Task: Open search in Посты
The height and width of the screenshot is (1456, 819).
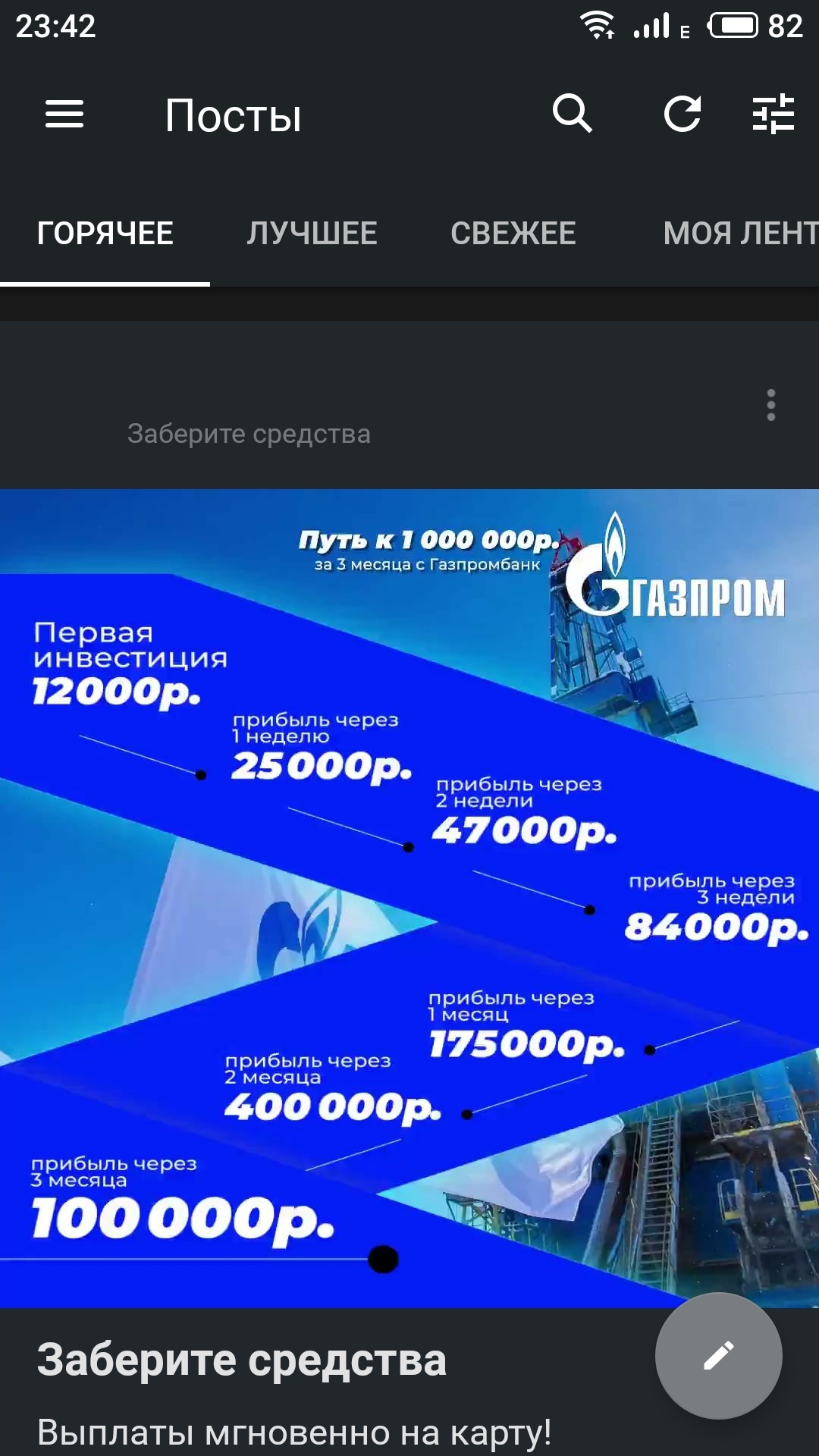Action: click(572, 115)
